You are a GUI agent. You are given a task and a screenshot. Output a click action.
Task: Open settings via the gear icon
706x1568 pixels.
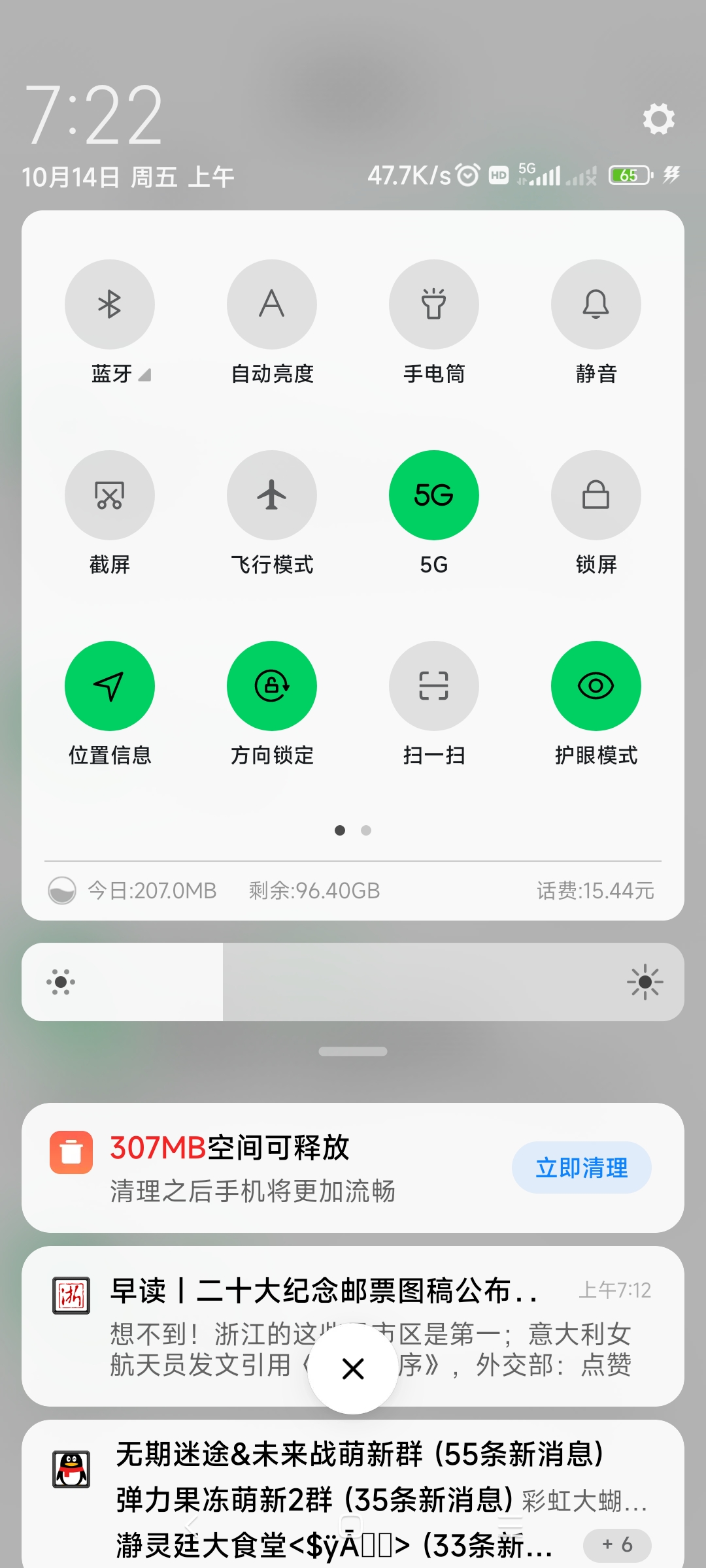(x=658, y=119)
